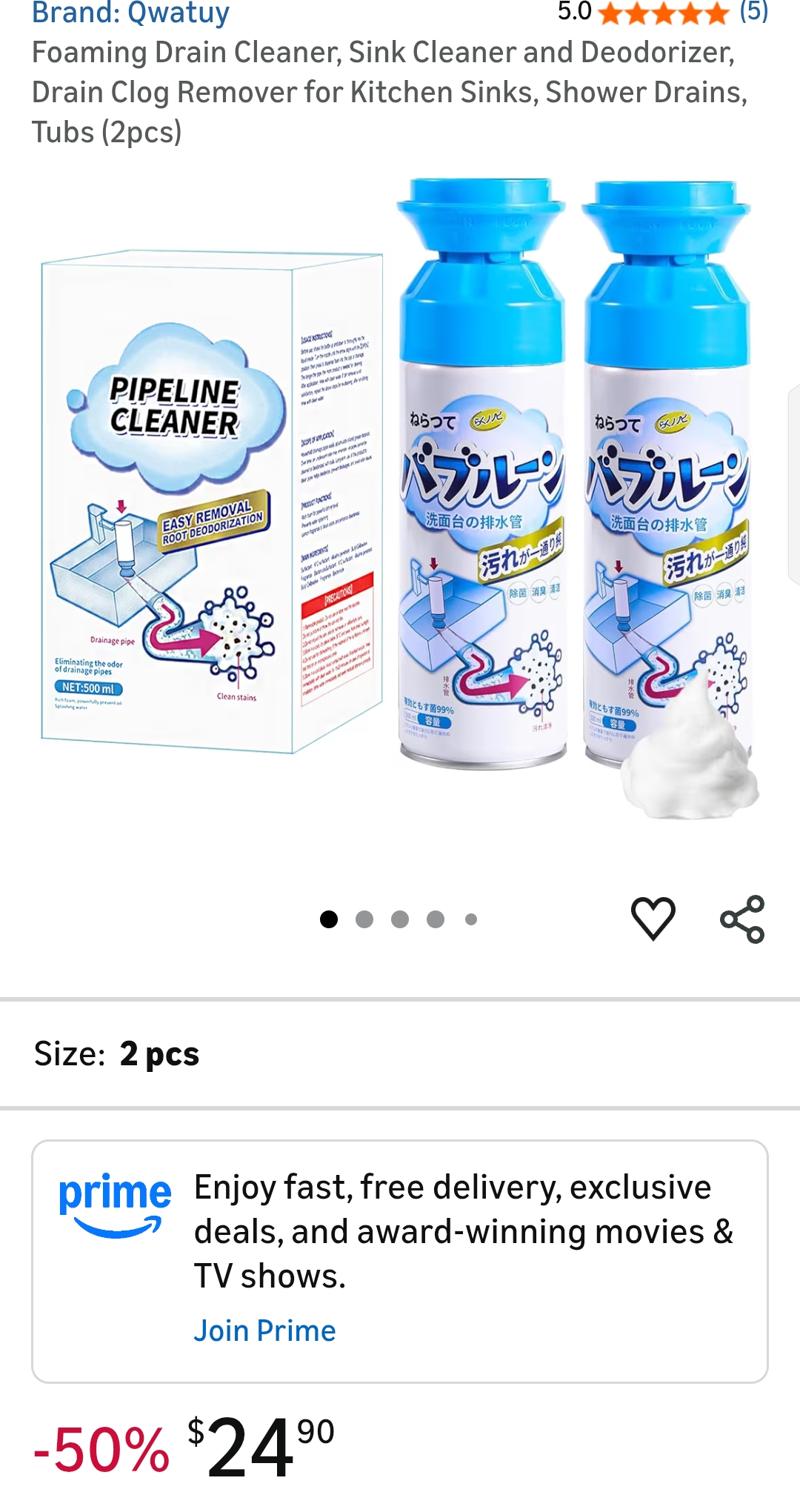Select the third carousel dot

399,919
